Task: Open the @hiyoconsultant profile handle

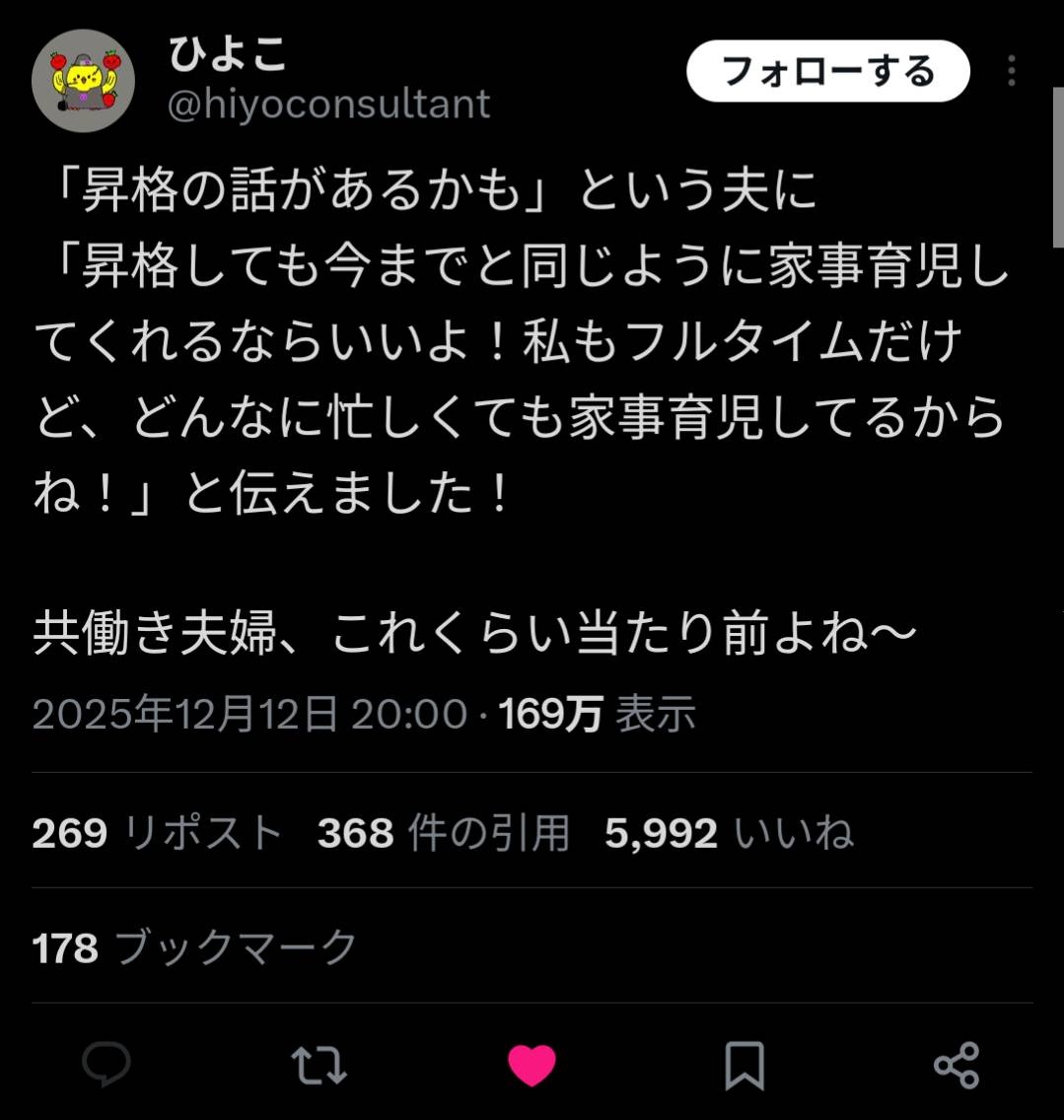Action: coord(329,104)
